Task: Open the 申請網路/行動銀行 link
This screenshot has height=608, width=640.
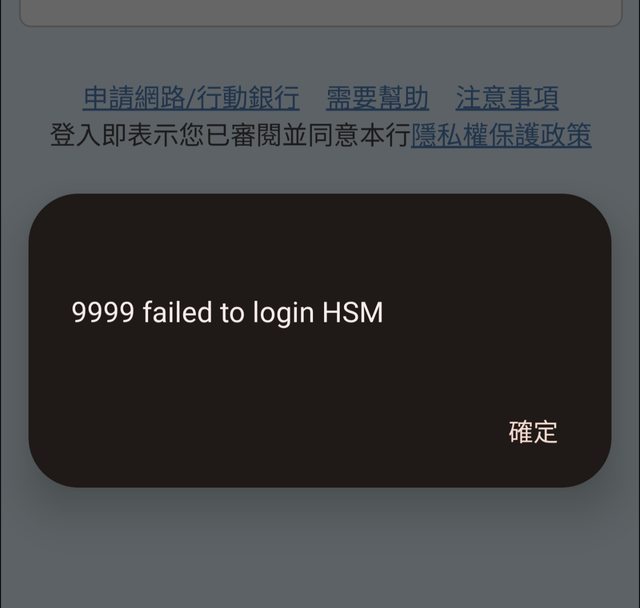Action: (x=191, y=98)
